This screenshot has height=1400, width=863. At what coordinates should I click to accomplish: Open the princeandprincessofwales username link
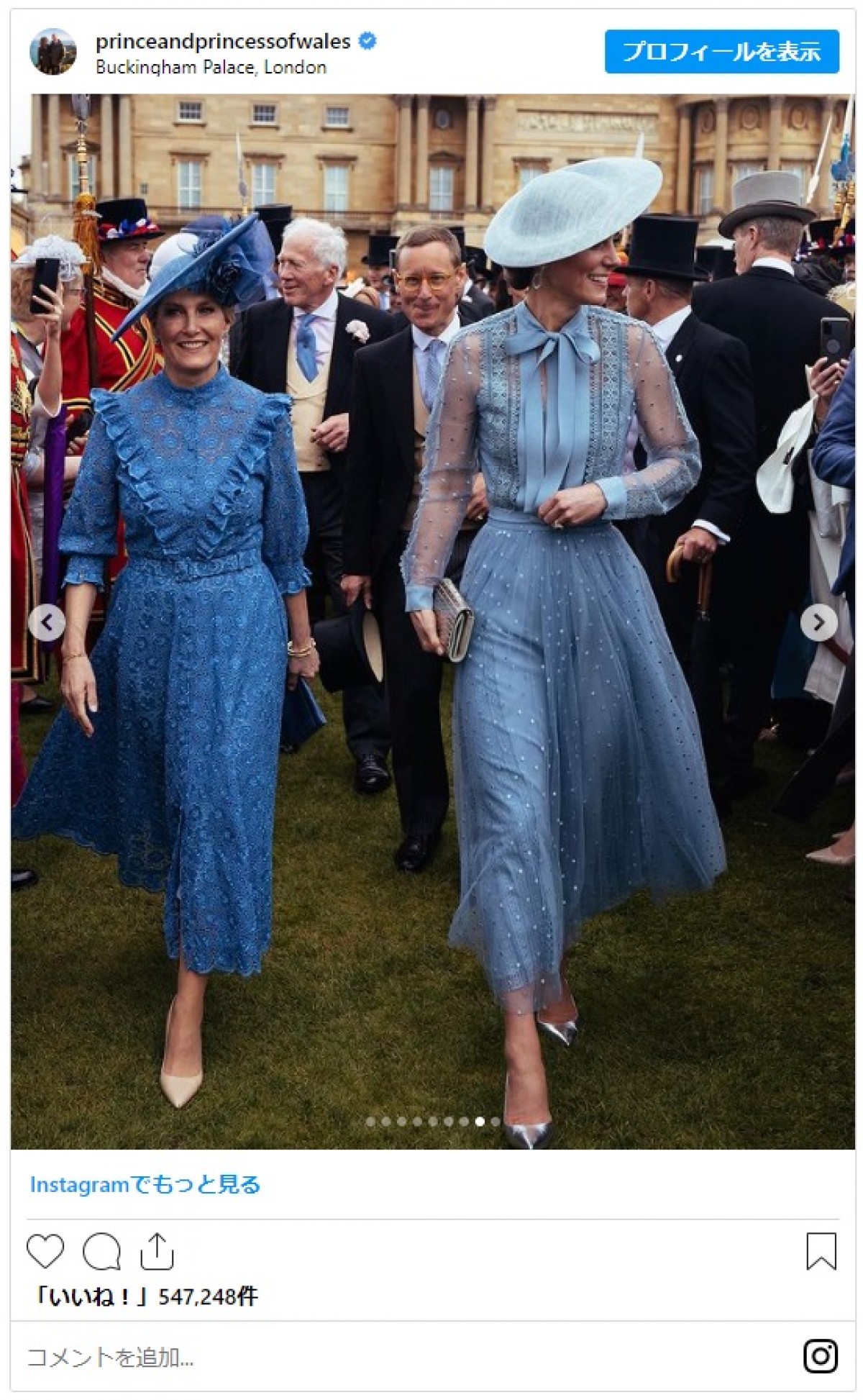click(x=223, y=42)
